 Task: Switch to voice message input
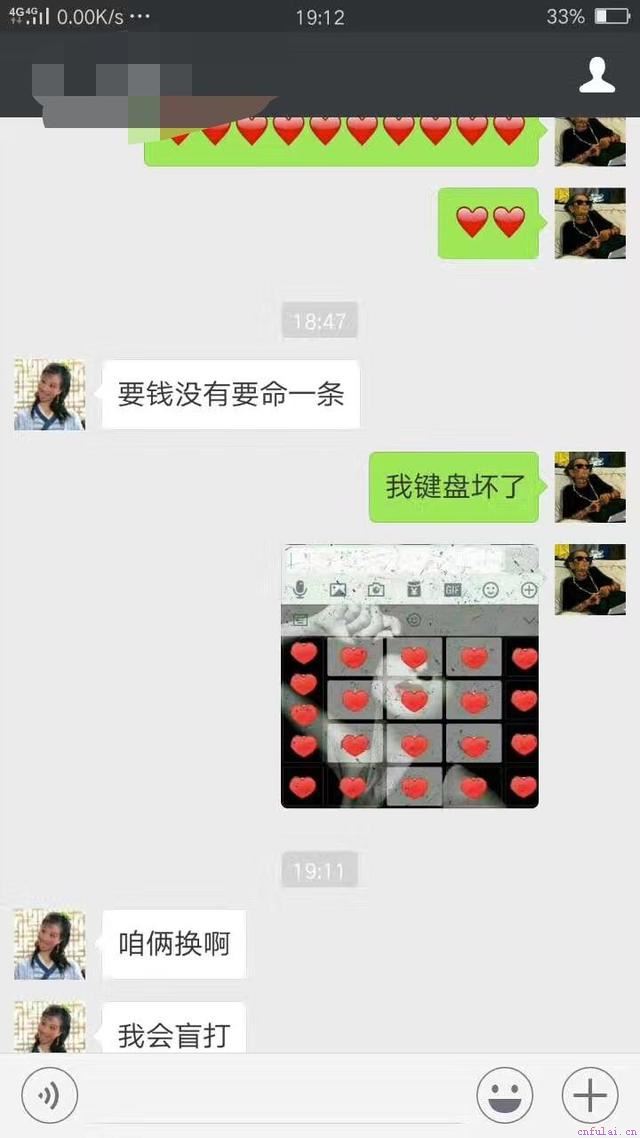tap(49, 1096)
